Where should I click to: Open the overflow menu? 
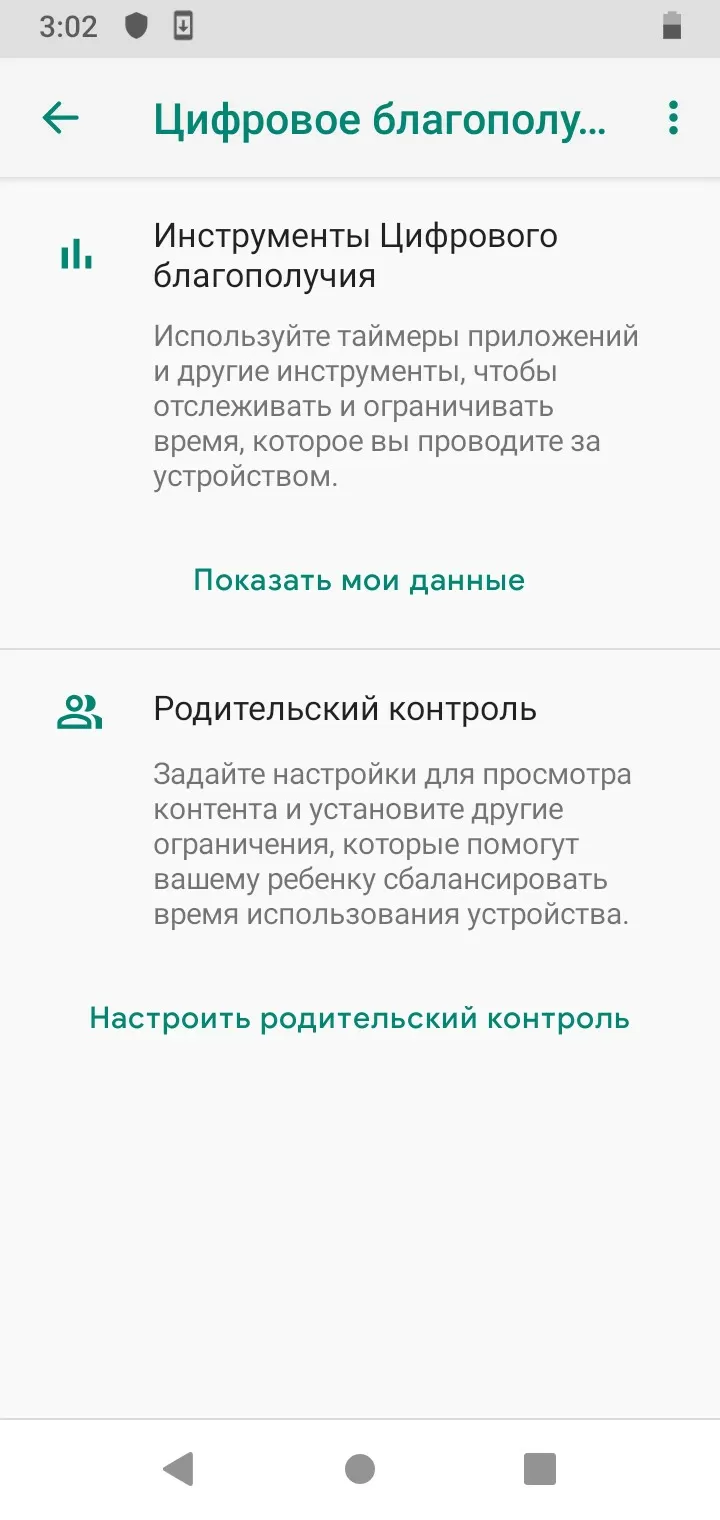coord(673,118)
